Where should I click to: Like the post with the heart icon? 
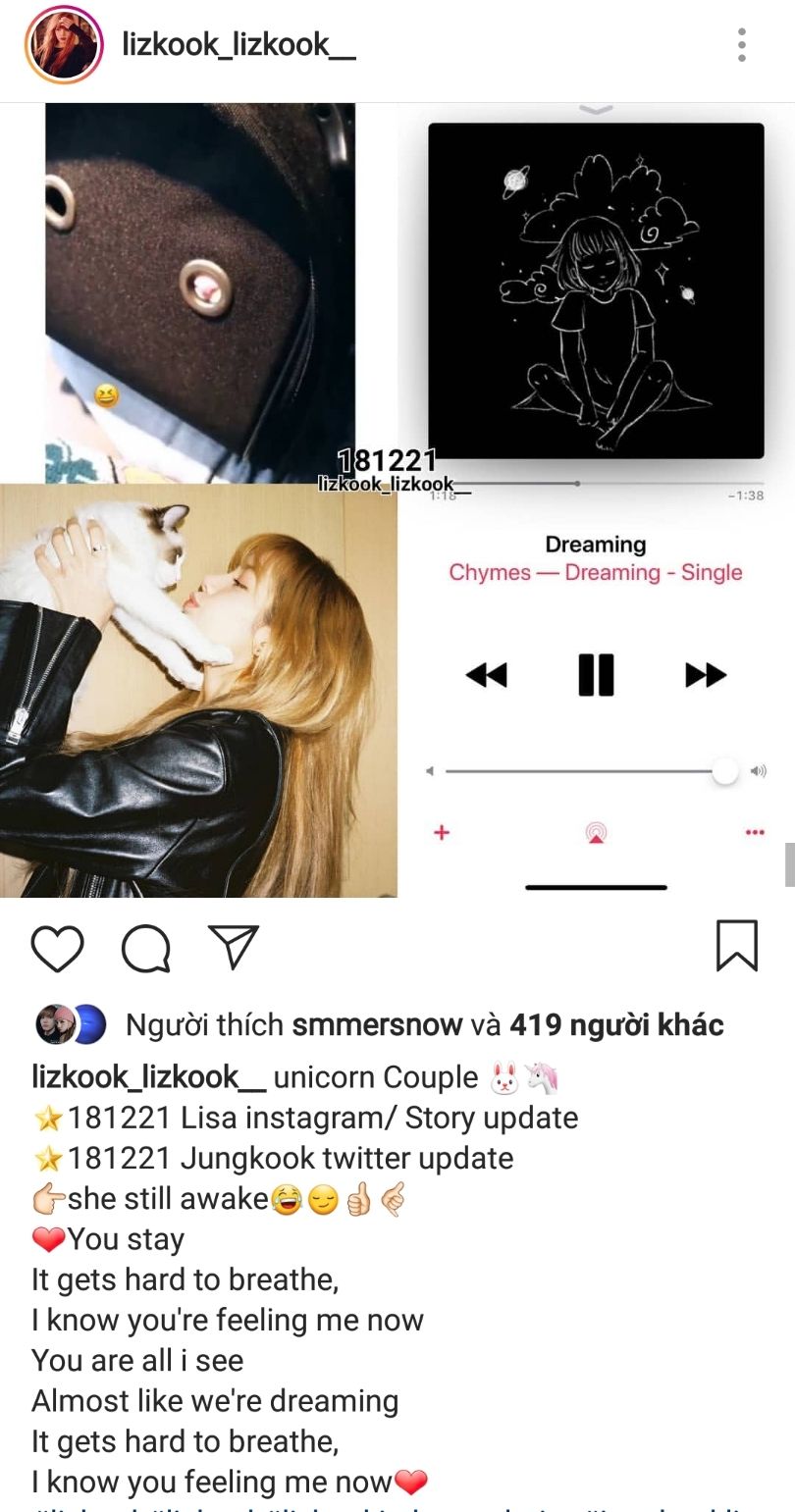pos(58,949)
